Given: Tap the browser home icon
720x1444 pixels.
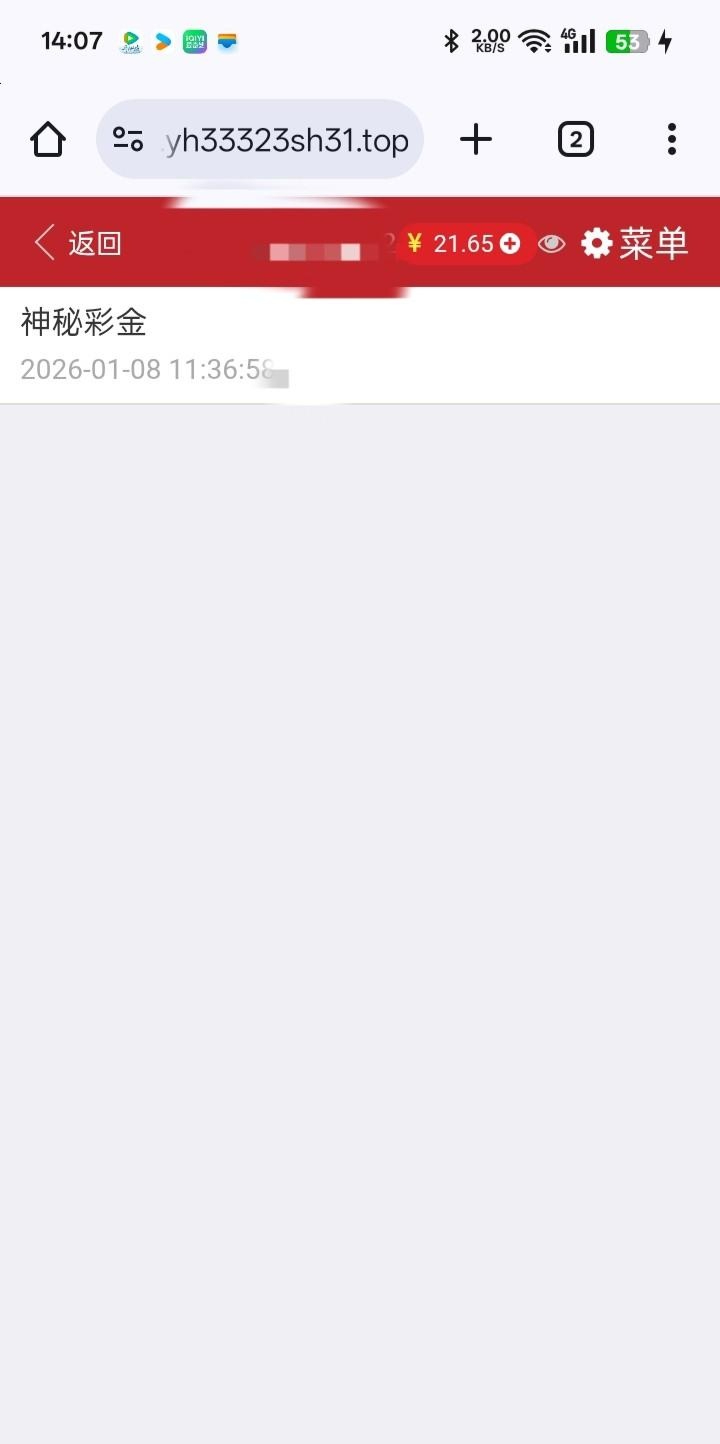Looking at the screenshot, I should tap(48, 139).
